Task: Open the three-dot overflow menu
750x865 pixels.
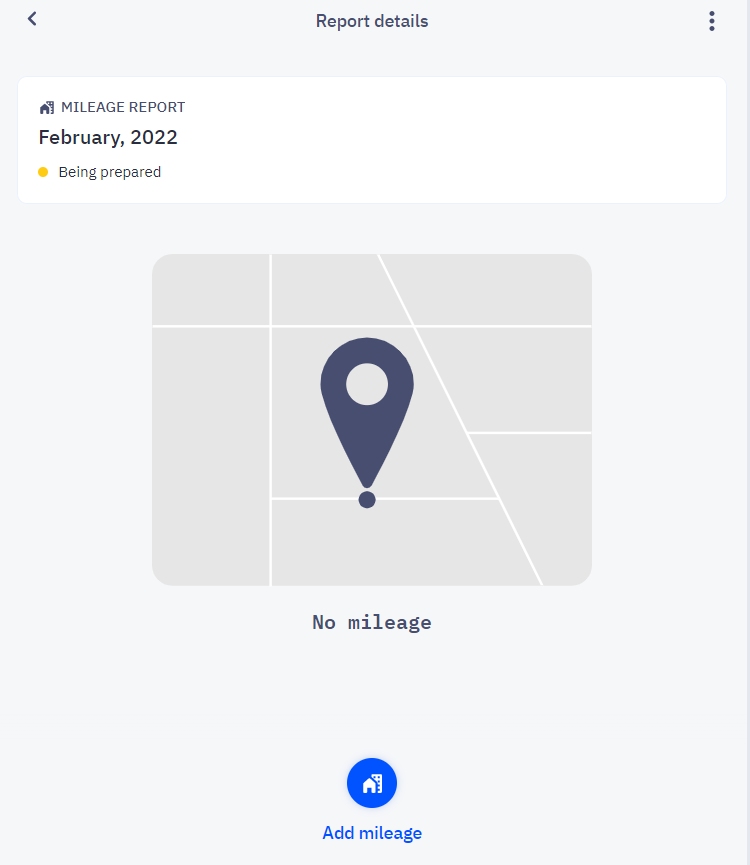Action: coord(711,21)
